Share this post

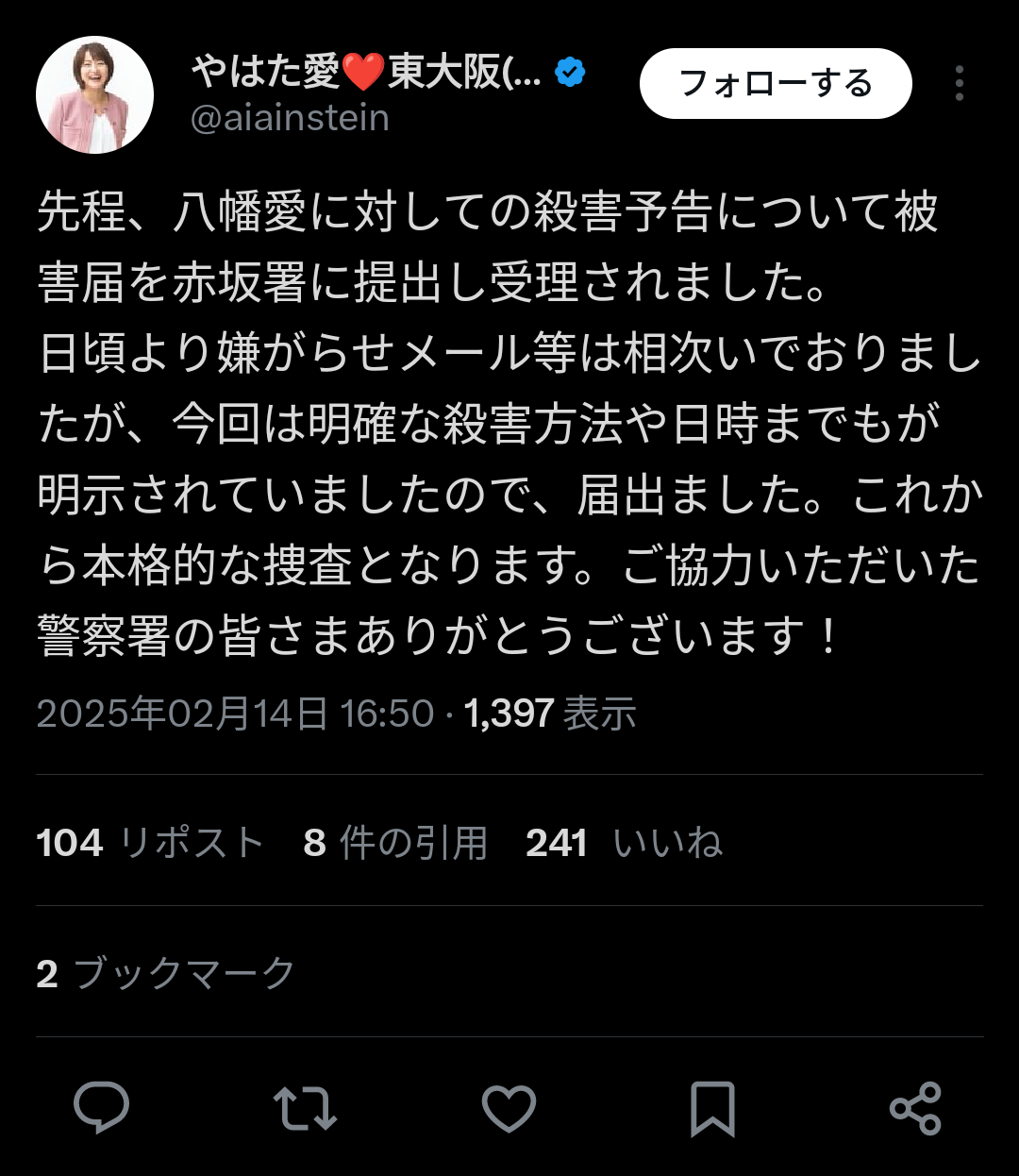915,1108
